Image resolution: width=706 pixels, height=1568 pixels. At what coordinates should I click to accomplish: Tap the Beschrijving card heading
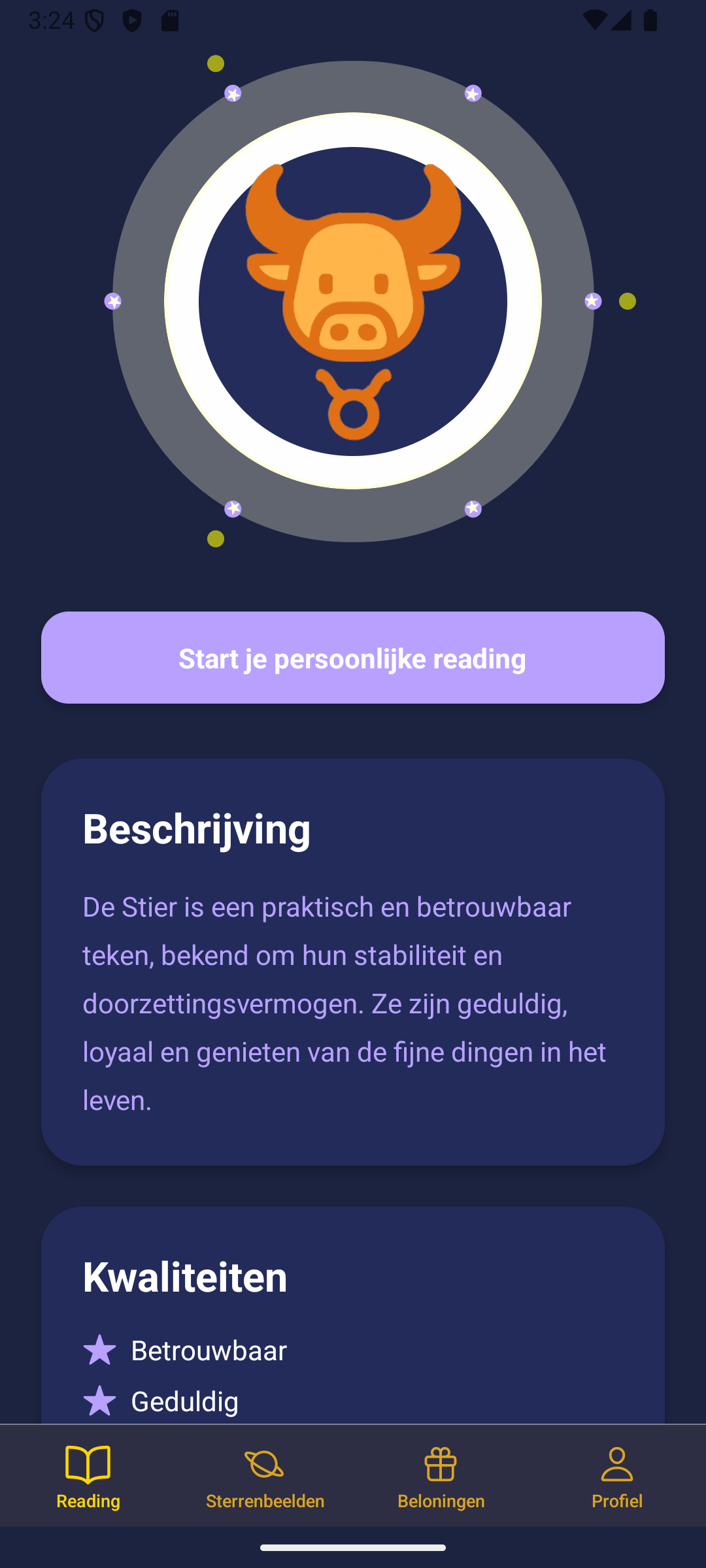pyautogui.click(x=196, y=830)
